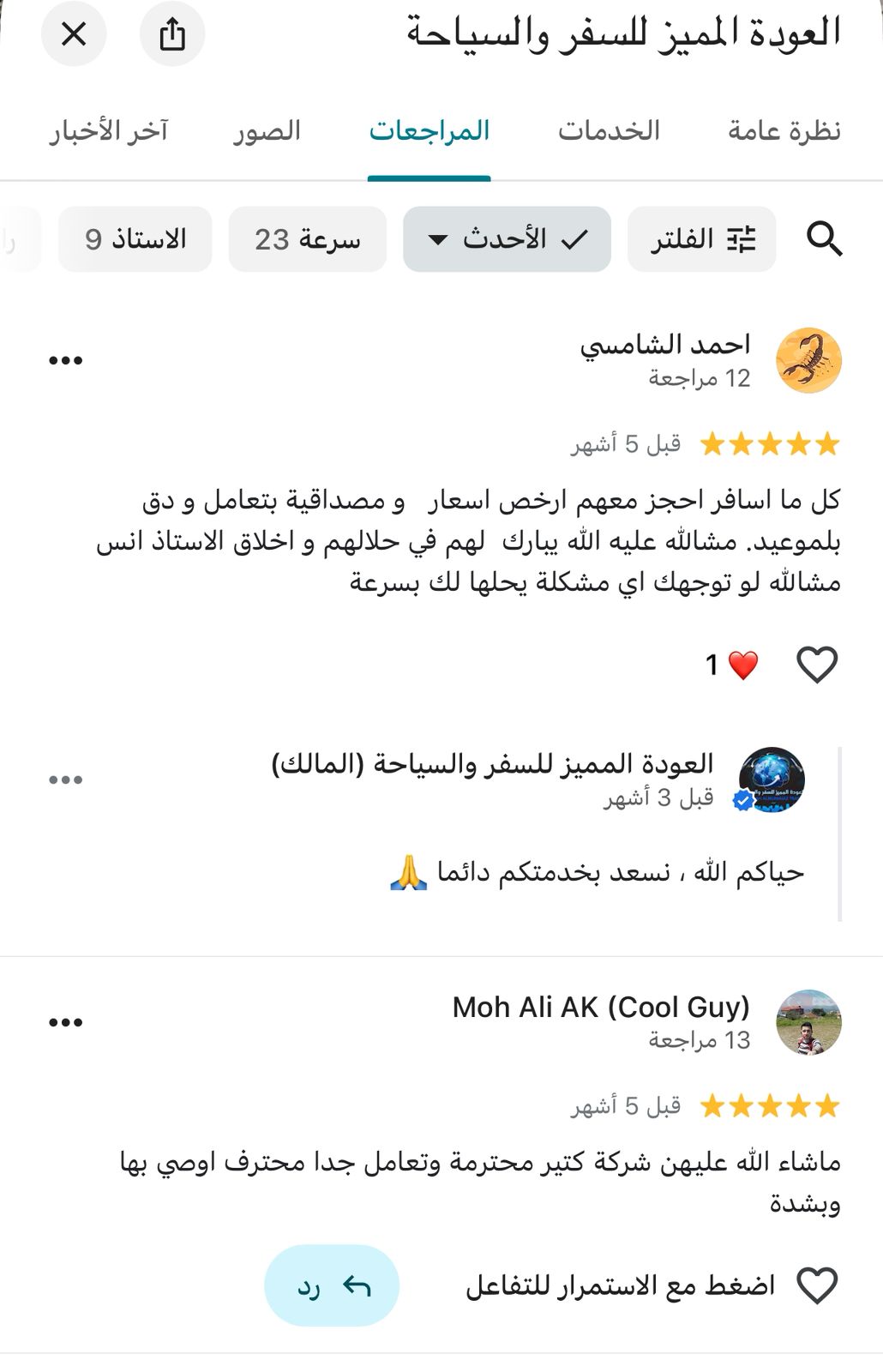Open options menu for owner's reply

point(66,780)
